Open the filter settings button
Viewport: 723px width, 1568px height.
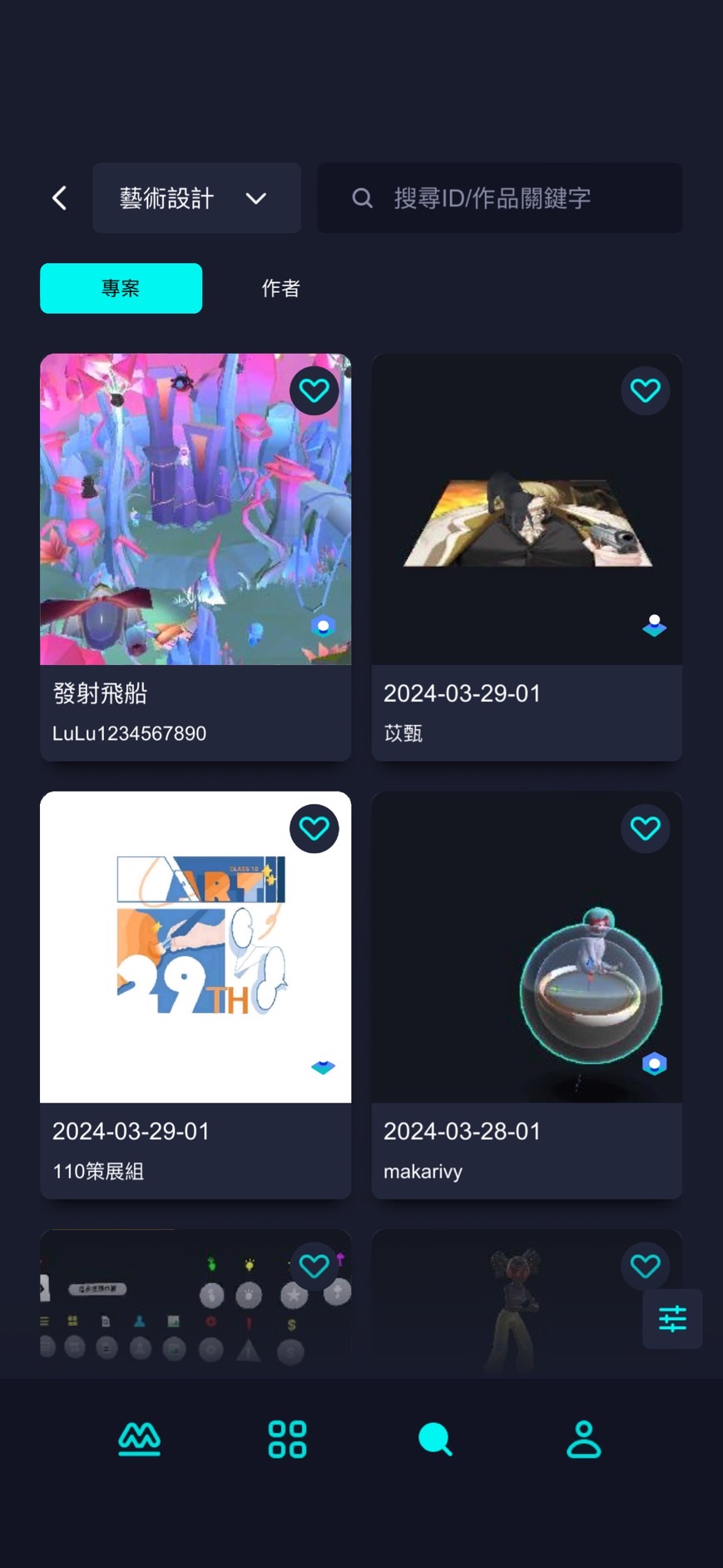671,1318
